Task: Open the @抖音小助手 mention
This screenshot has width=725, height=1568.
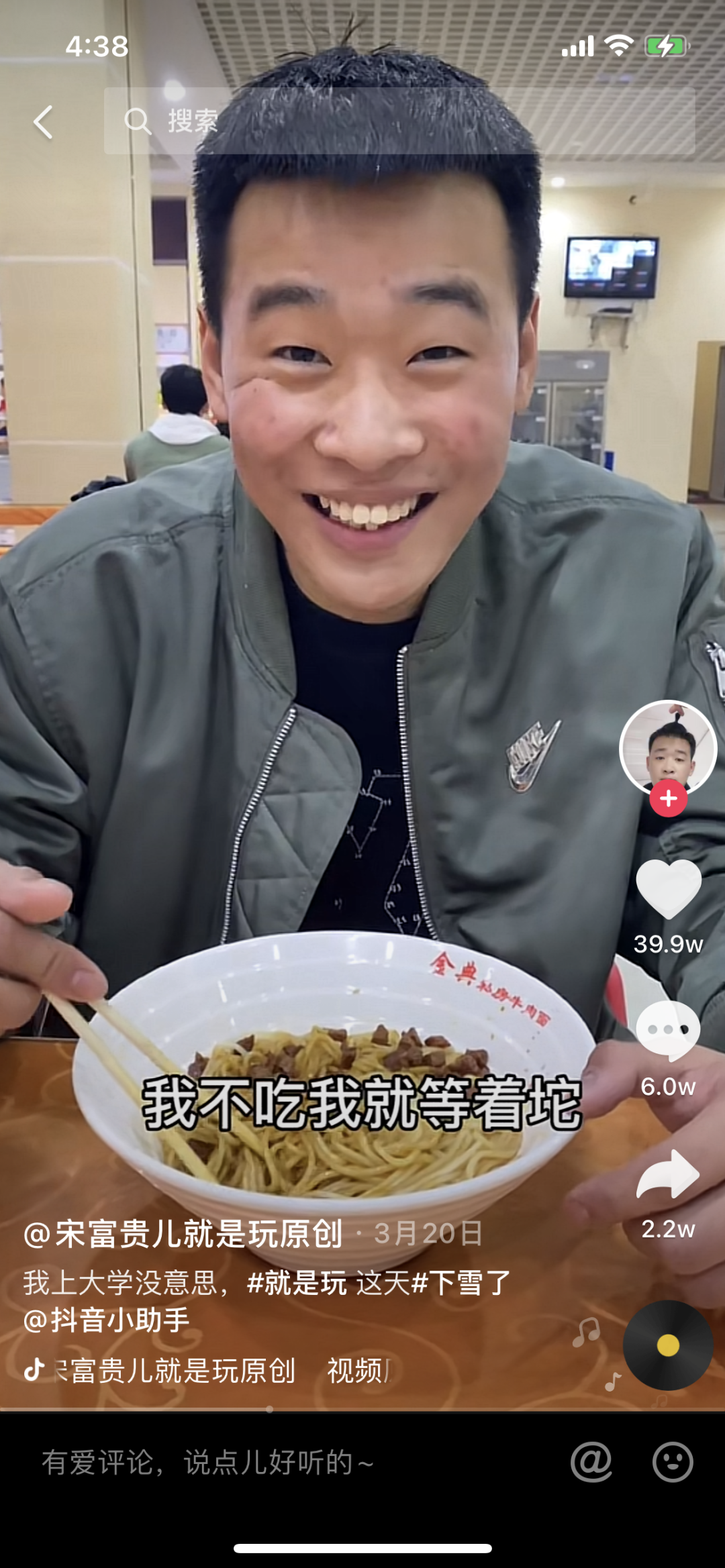Action: click(x=106, y=1320)
